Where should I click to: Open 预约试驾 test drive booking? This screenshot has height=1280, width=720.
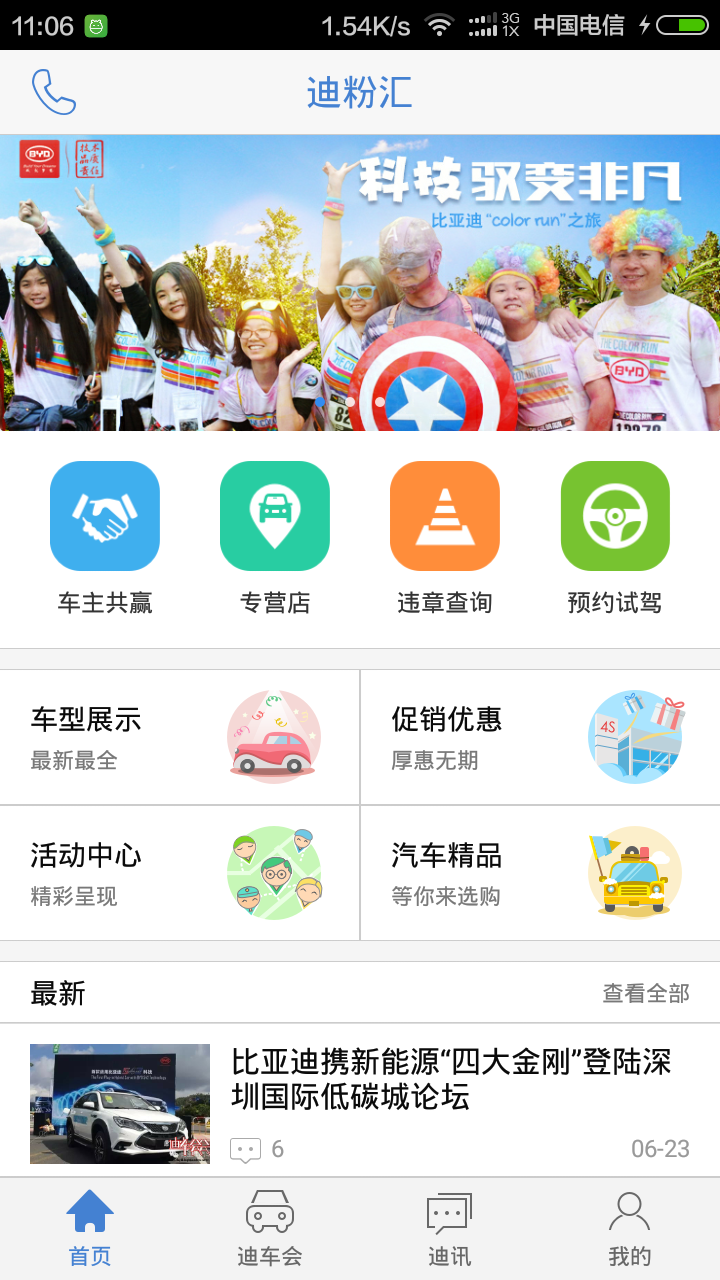(x=615, y=537)
